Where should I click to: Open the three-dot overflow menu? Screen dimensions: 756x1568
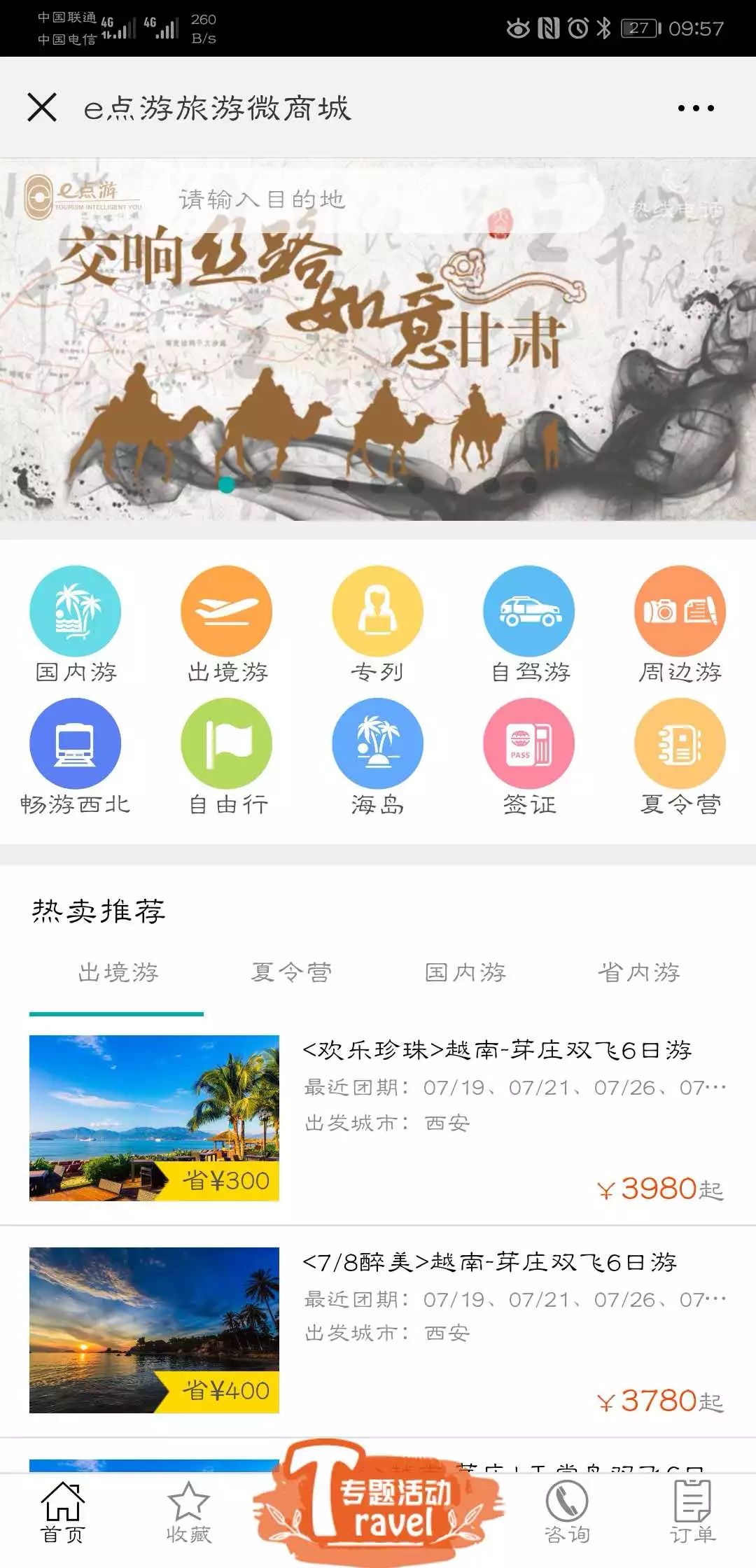click(x=696, y=108)
